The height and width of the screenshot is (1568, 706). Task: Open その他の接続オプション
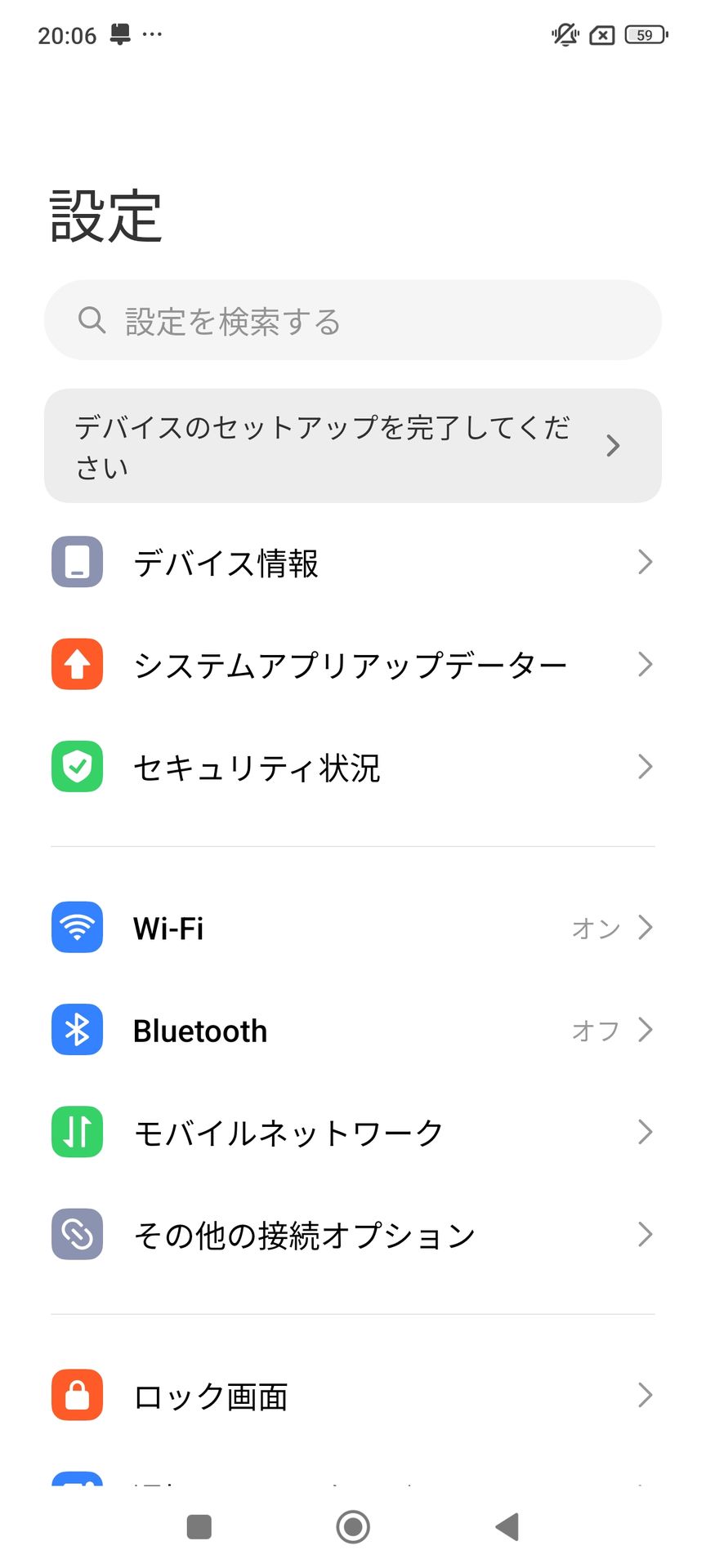pyautogui.click(x=353, y=1234)
